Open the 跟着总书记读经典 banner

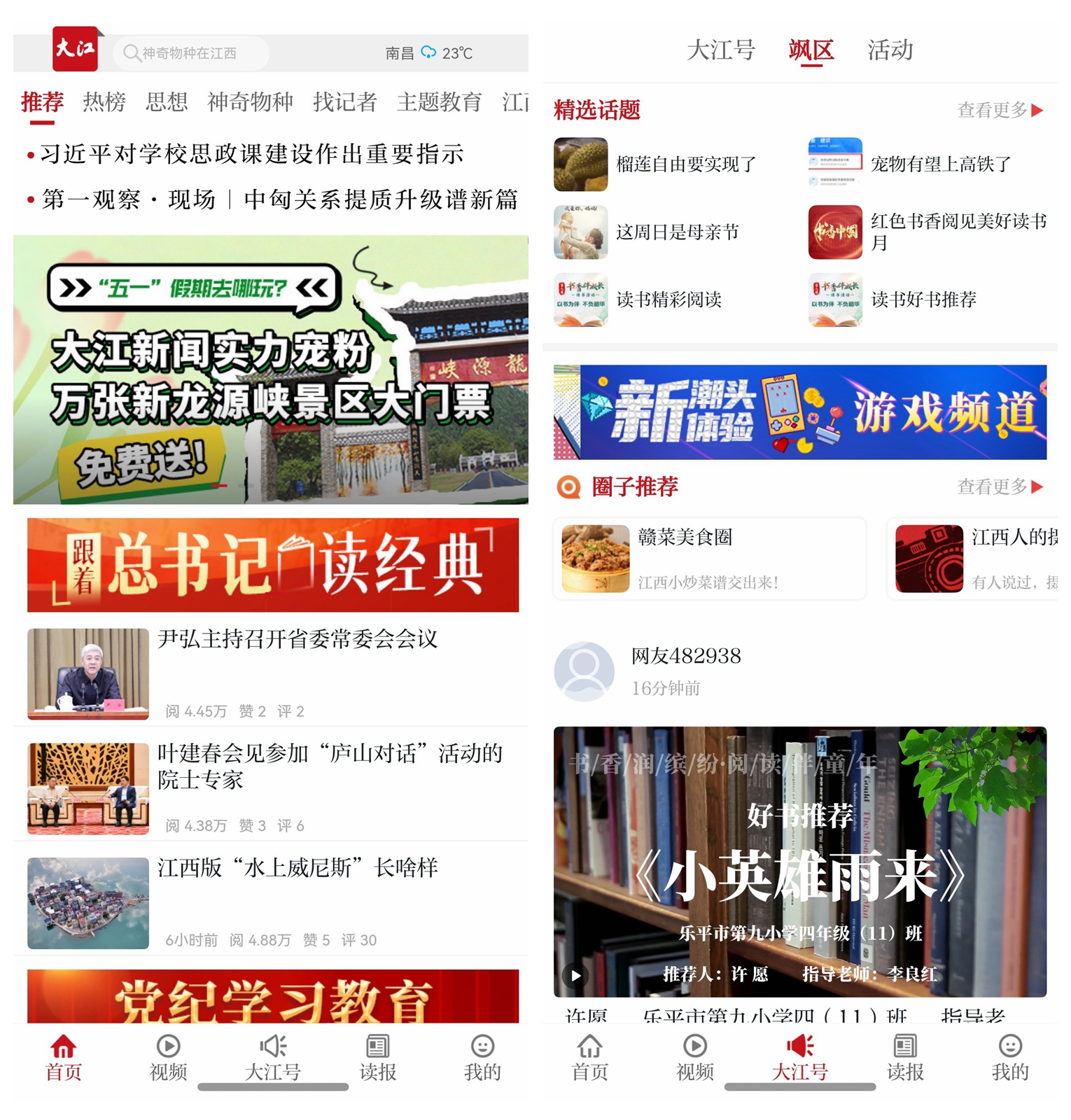pyautogui.click(x=273, y=565)
